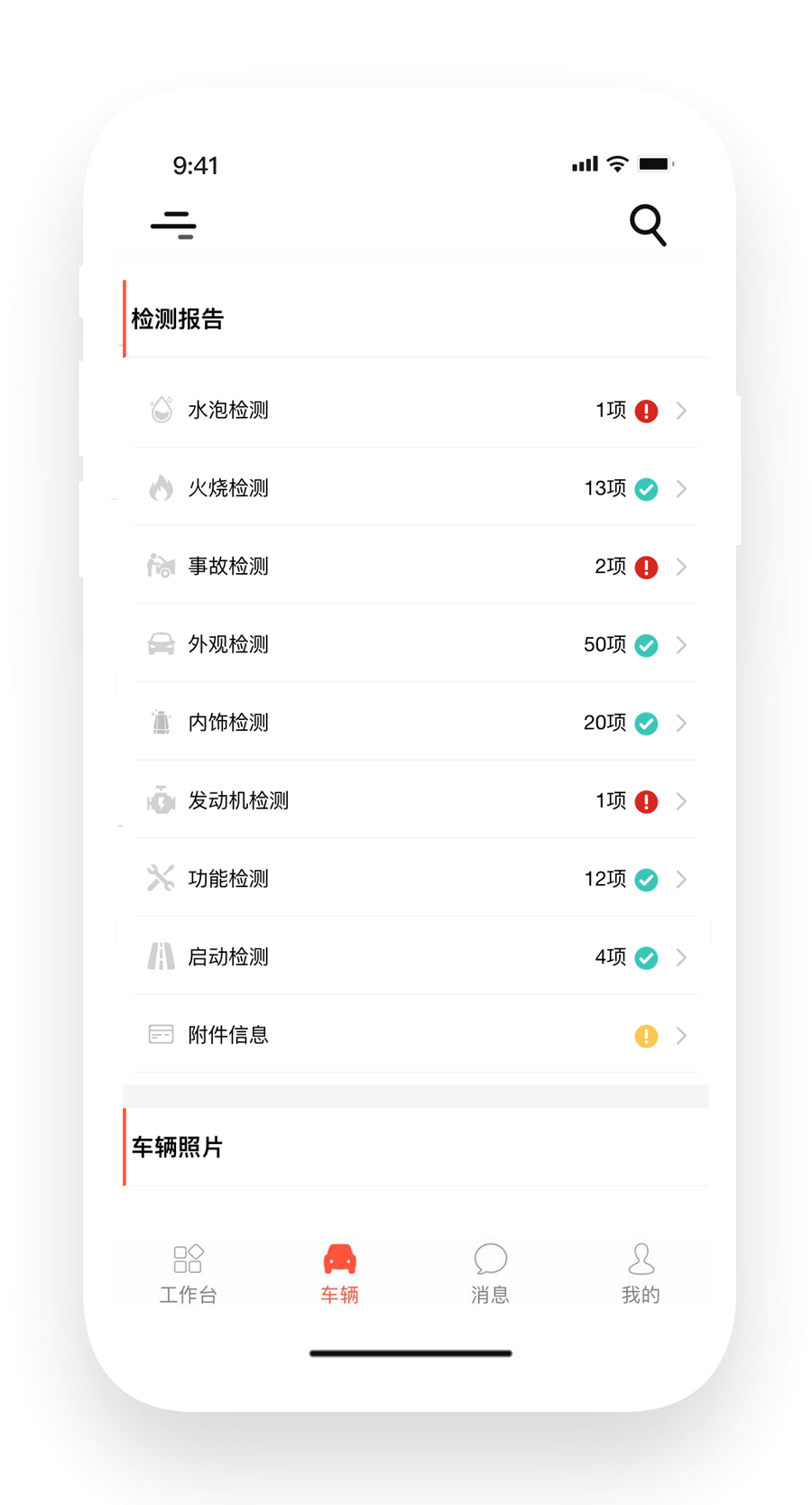The height and width of the screenshot is (1505, 812).
Task: Open the 事故检测 row
Action: 415,567
